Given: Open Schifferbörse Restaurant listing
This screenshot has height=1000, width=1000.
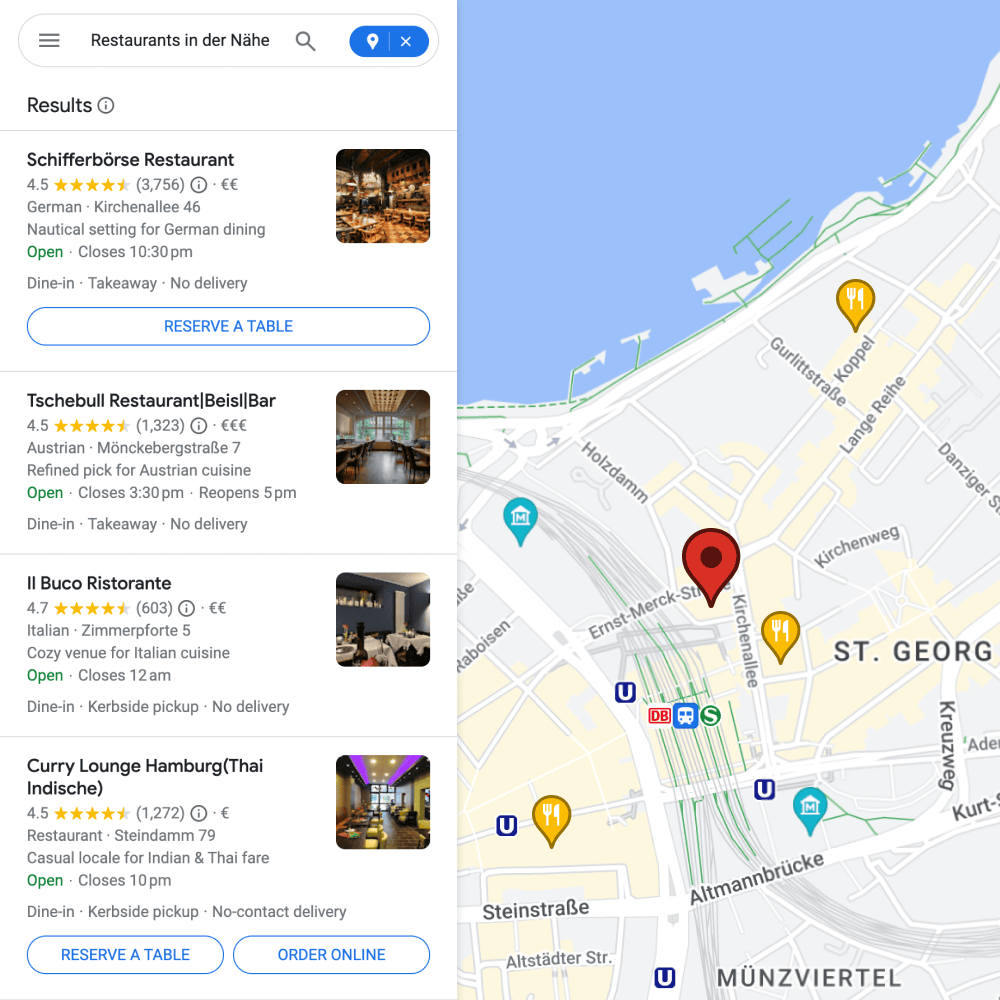Looking at the screenshot, I should (x=130, y=160).
